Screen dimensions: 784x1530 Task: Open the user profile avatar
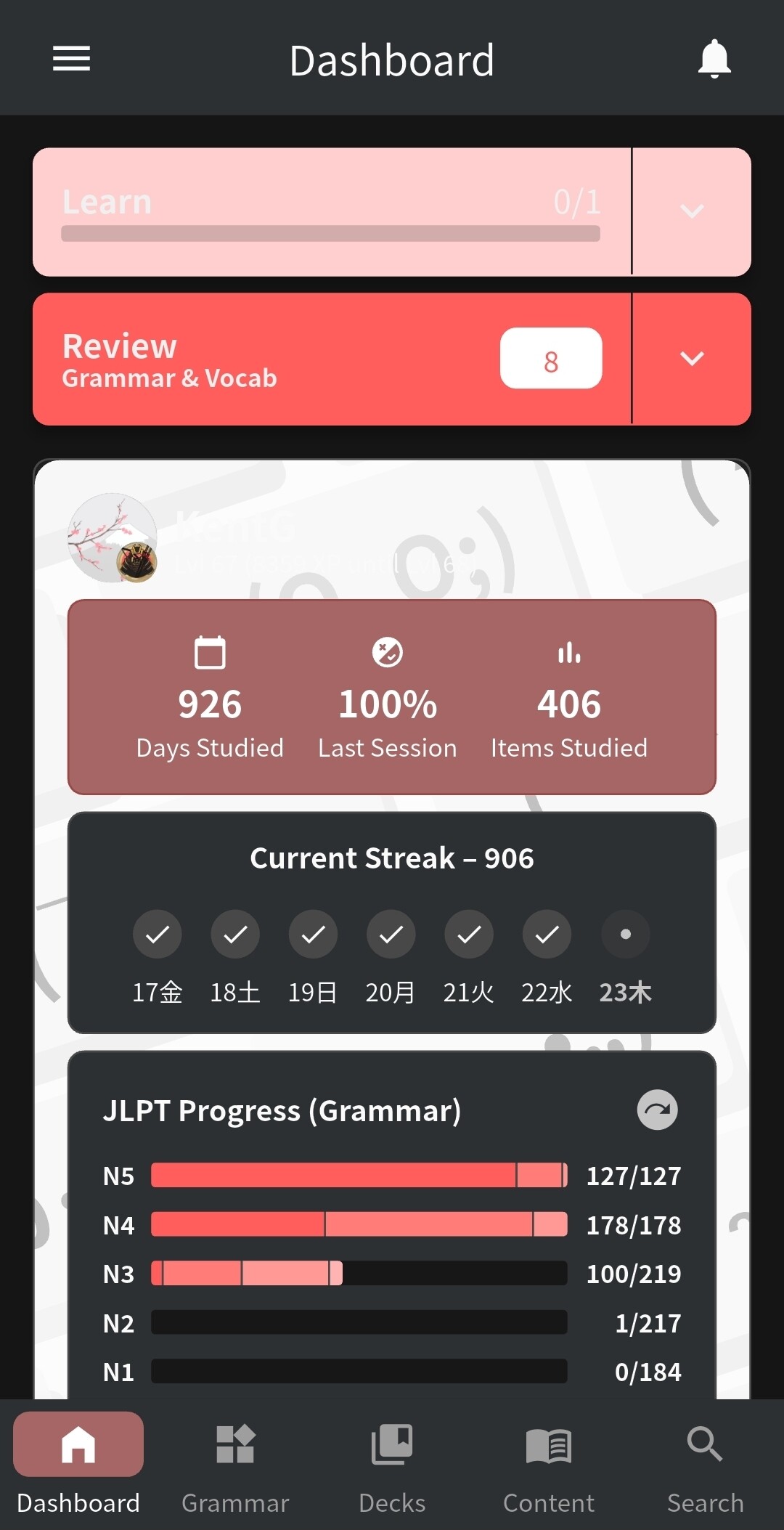pos(113,538)
